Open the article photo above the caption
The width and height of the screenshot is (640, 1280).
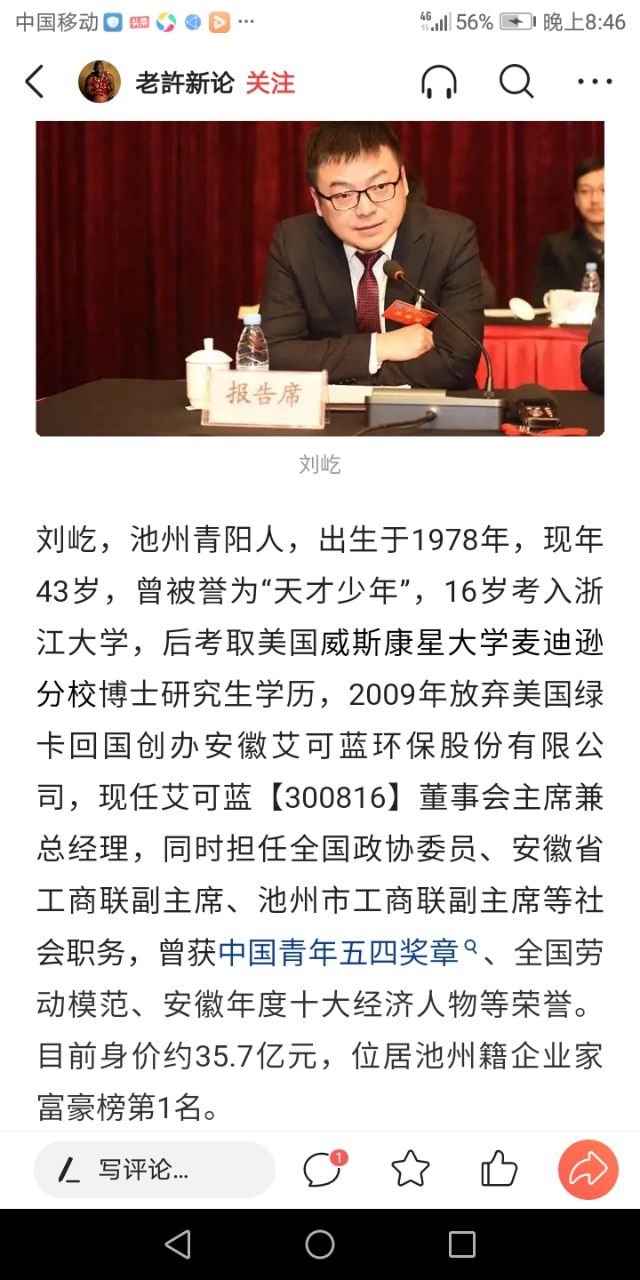320,278
